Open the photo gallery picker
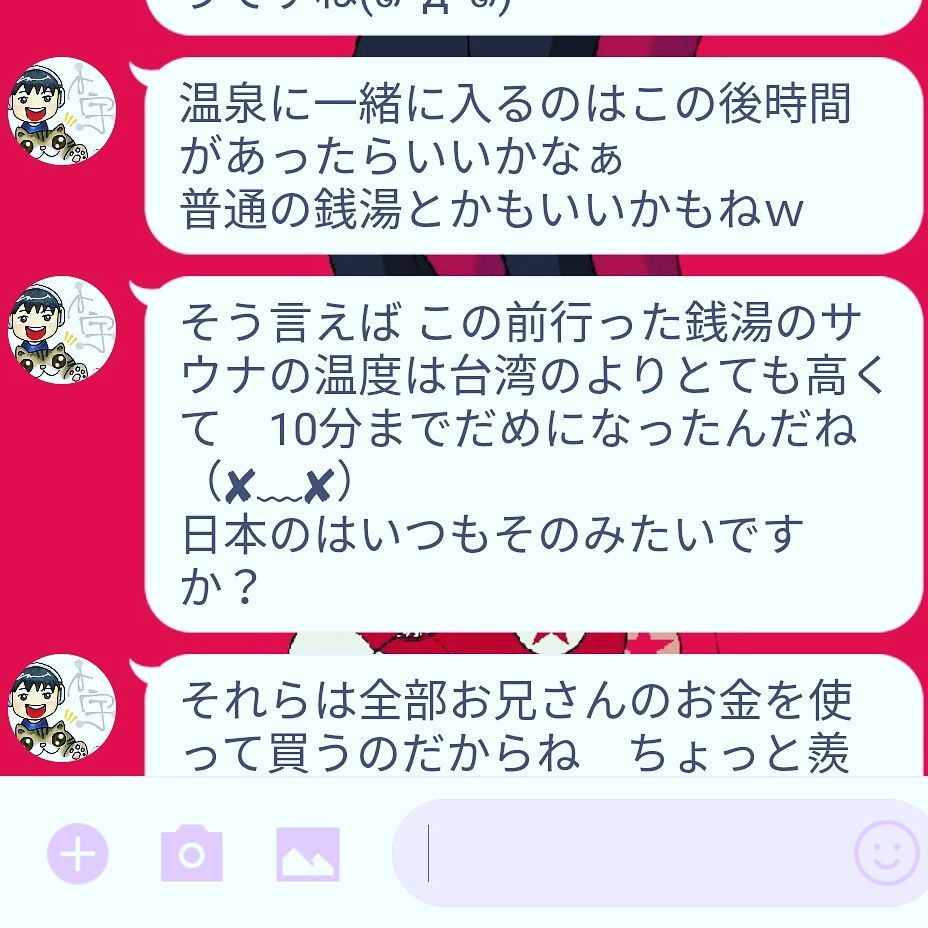Image resolution: width=928 pixels, height=928 pixels. [x=308, y=855]
